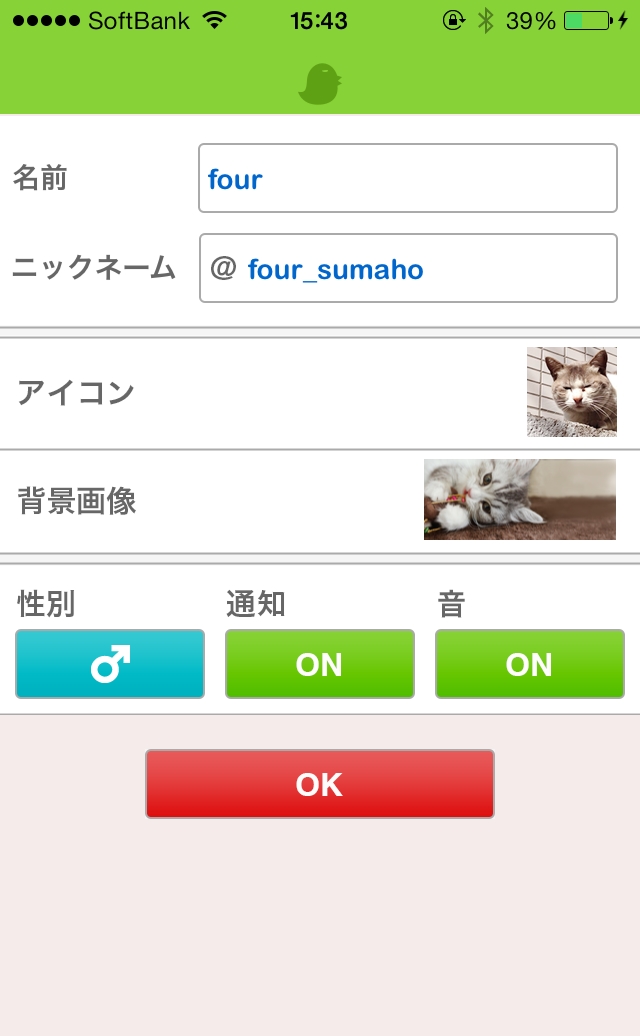The image size is (640, 1036).
Task: Turn off the 通知 notification setting
Action: (319, 664)
